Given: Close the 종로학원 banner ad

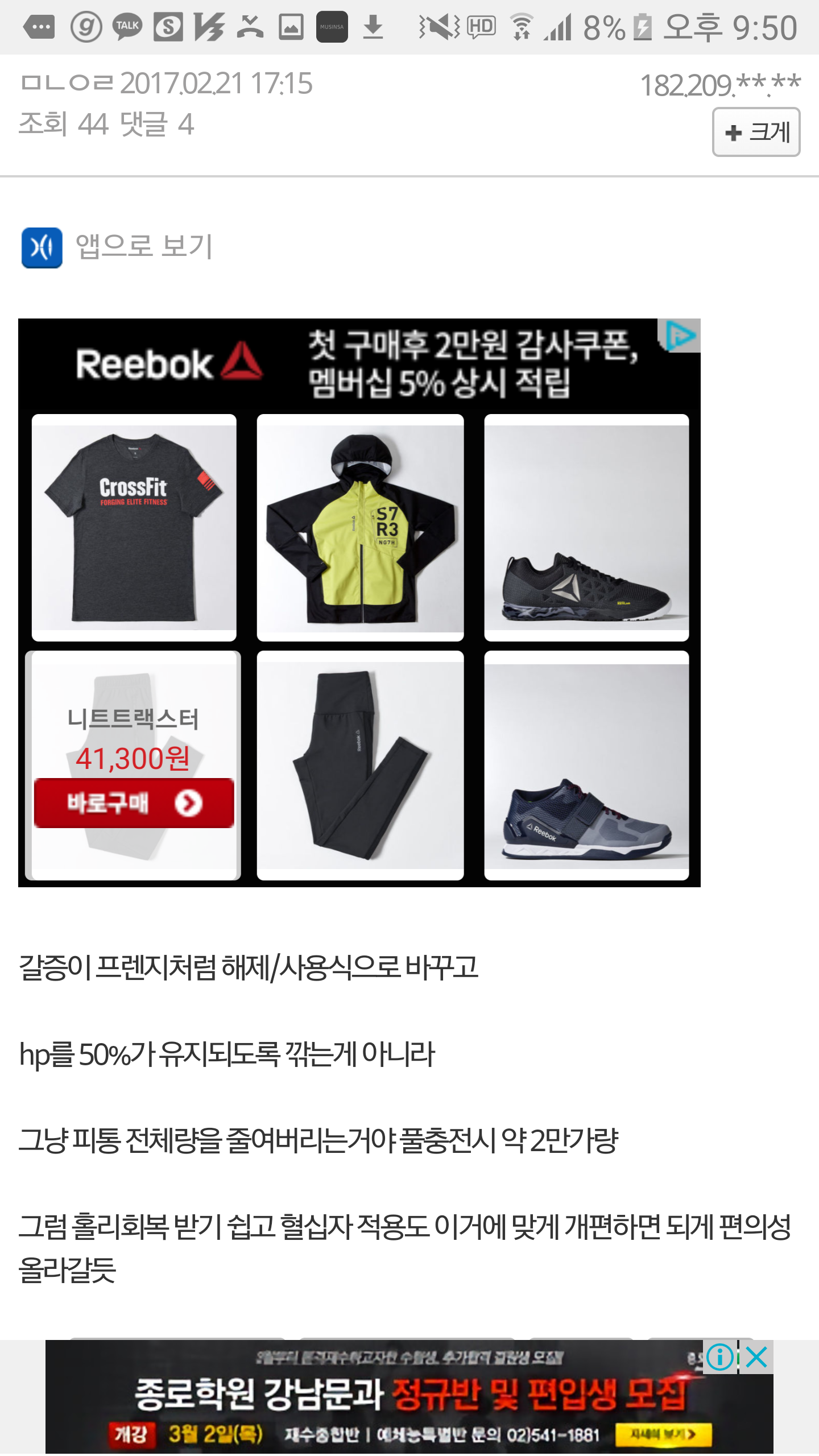Looking at the screenshot, I should click(757, 1358).
